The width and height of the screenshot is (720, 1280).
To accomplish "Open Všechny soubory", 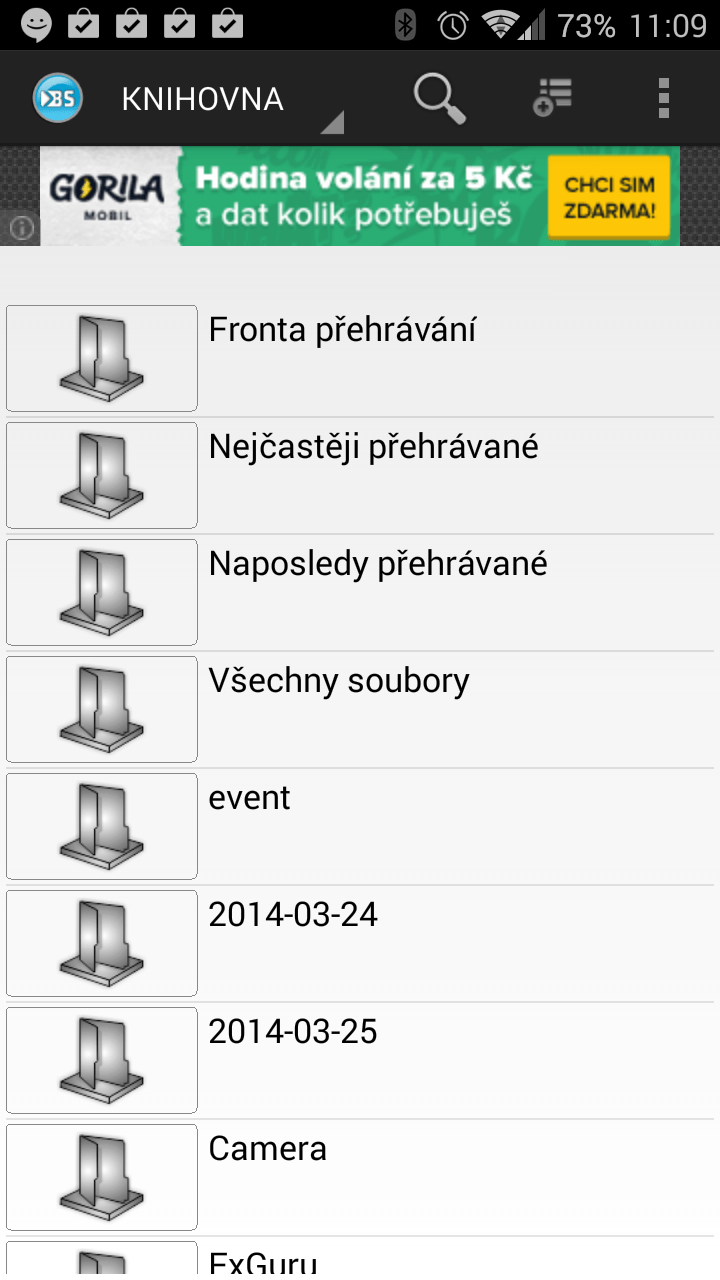I will pos(360,709).
